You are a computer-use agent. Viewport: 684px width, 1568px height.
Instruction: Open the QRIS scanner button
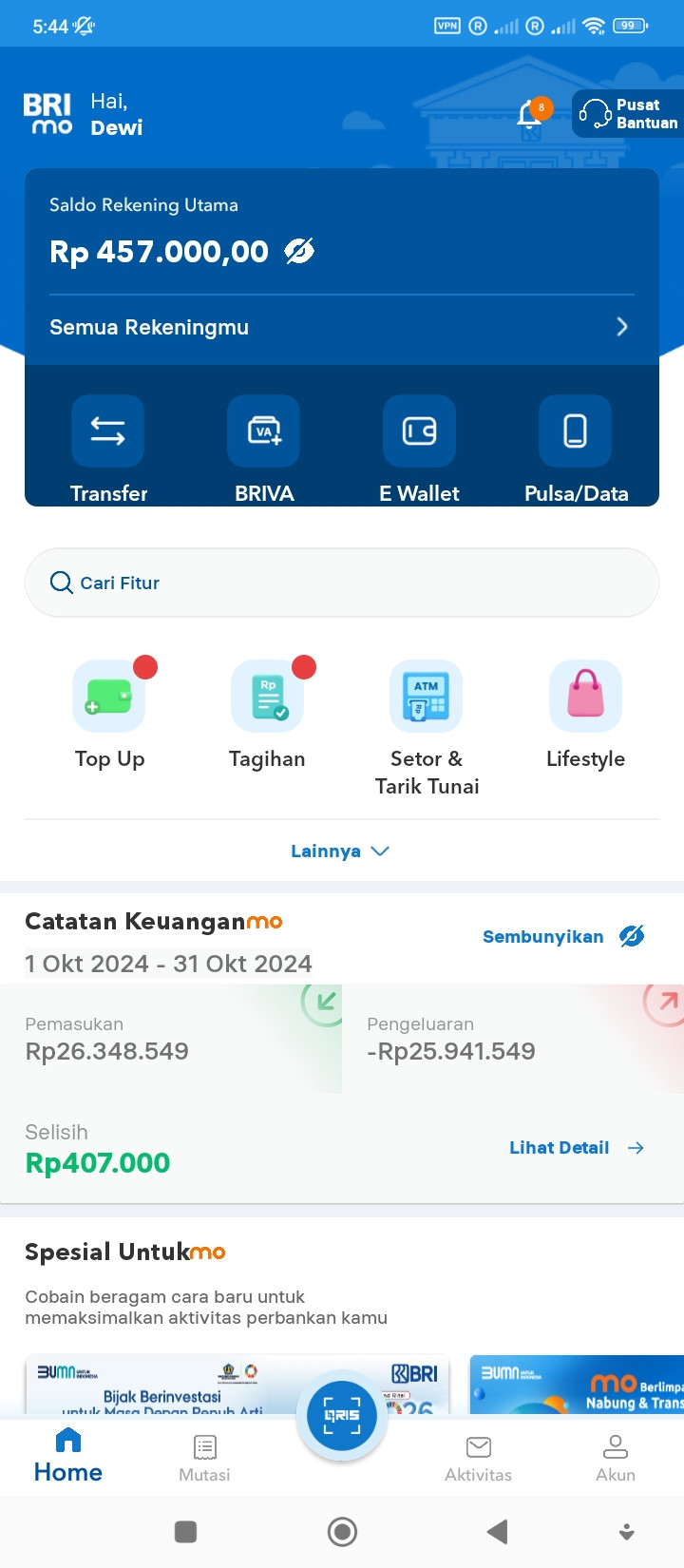(342, 1415)
